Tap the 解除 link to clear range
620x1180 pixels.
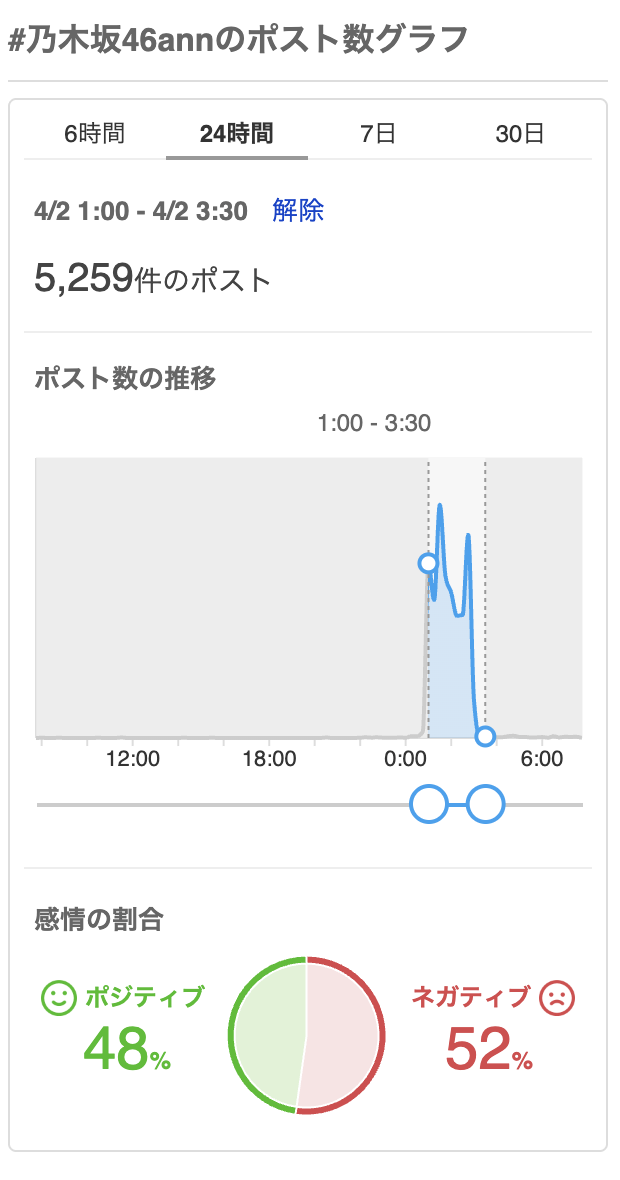[x=298, y=211]
